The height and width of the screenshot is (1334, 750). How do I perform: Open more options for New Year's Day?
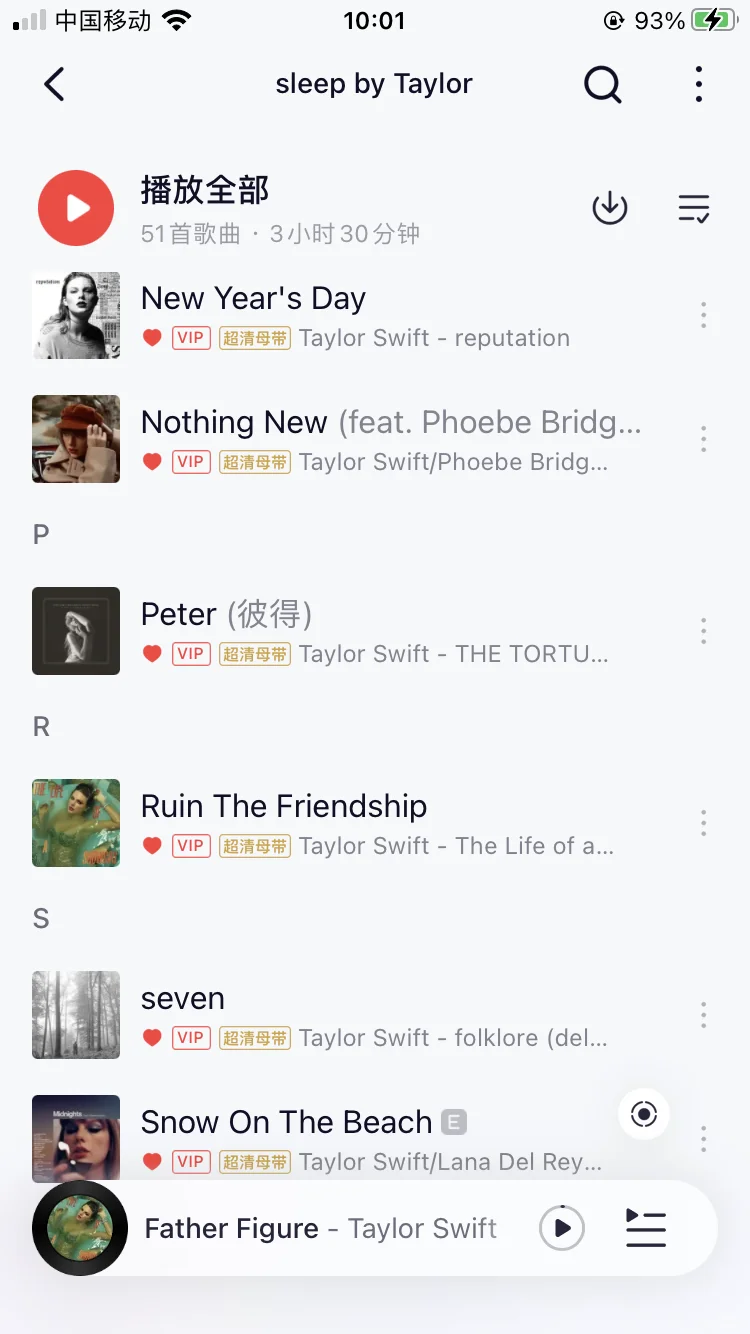point(704,315)
